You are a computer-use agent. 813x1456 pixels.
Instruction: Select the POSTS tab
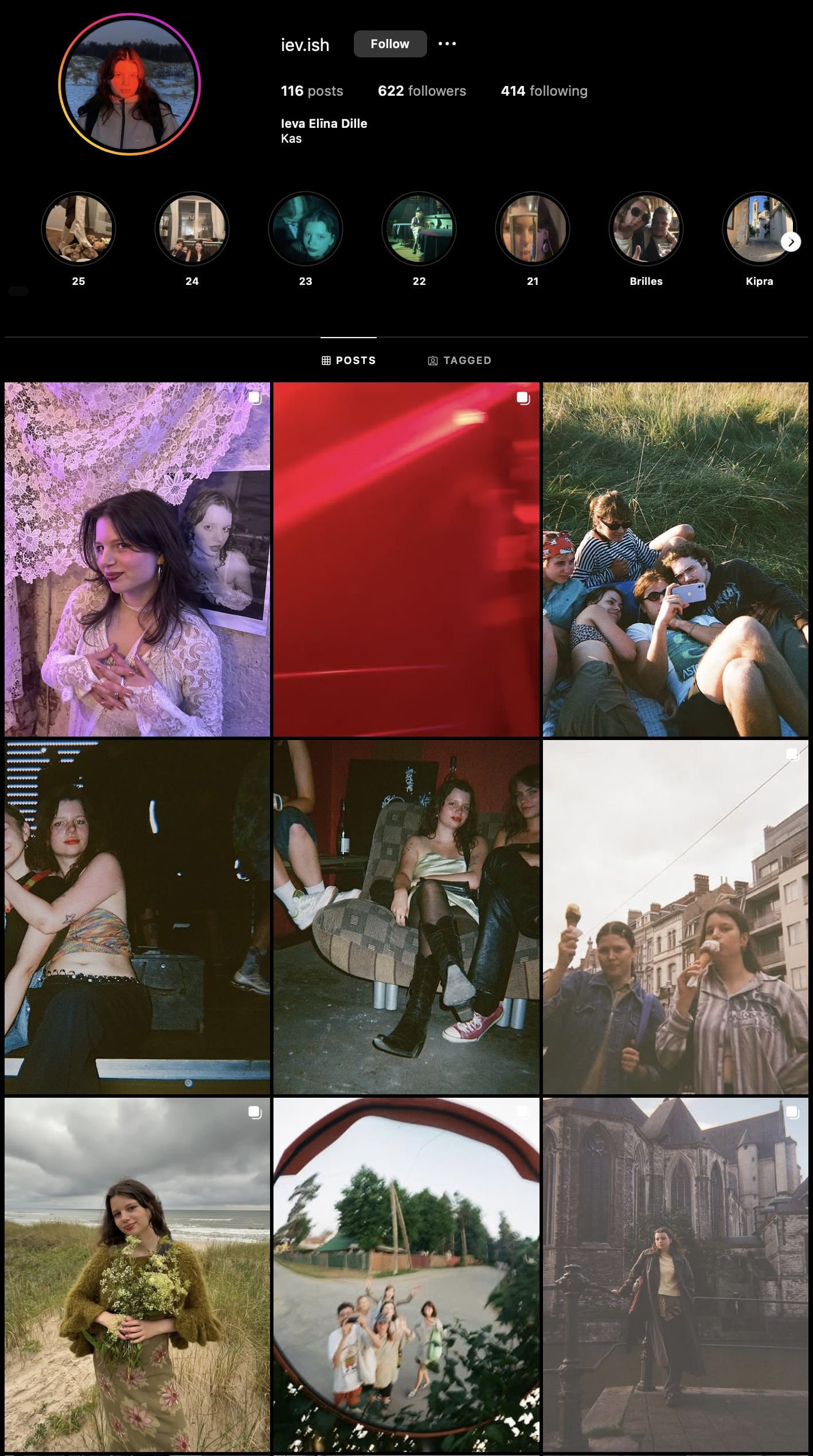tap(349, 360)
